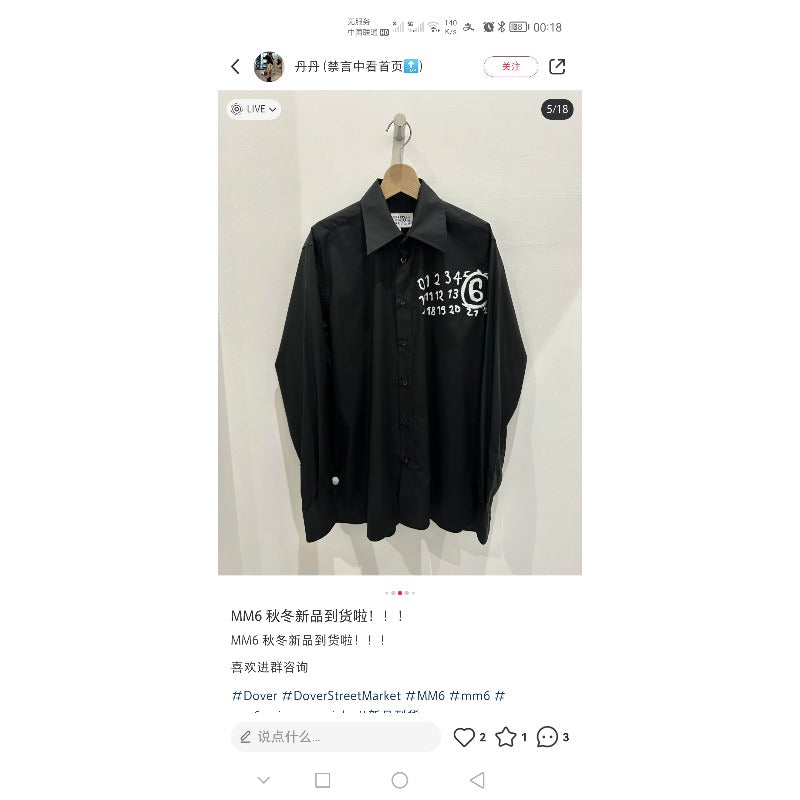Open the #mm6 lowercase hashtag
This screenshot has height=800, width=800.
point(469,695)
